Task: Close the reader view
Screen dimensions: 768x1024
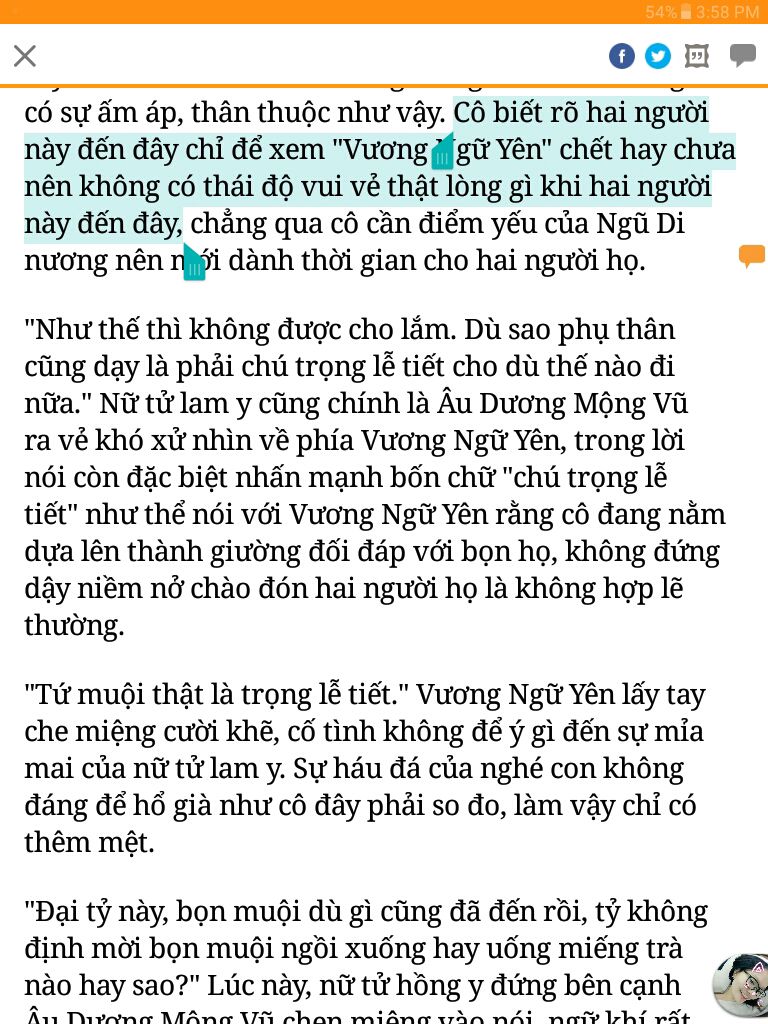Action: click(25, 56)
